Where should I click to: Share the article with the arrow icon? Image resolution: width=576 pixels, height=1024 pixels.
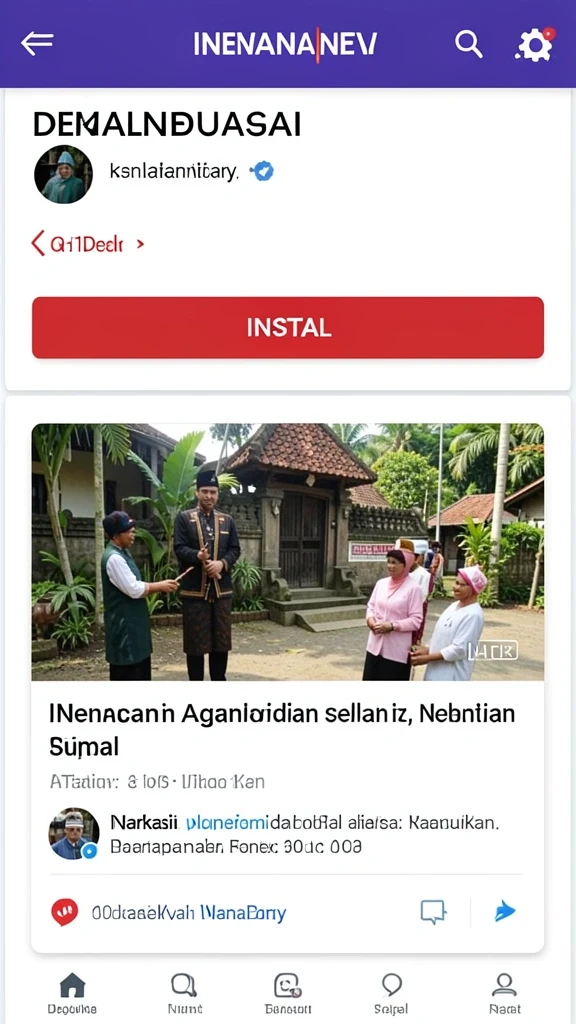pos(504,912)
